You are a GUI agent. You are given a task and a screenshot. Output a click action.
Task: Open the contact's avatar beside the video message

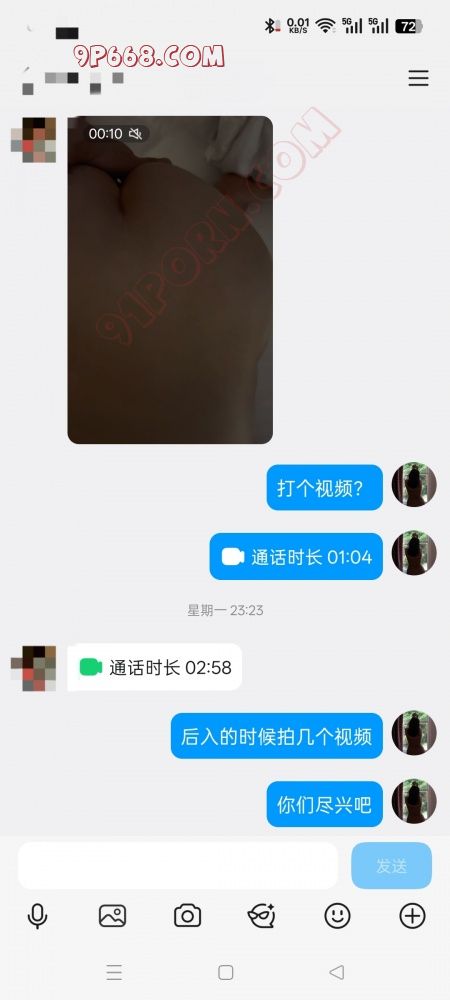33,139
